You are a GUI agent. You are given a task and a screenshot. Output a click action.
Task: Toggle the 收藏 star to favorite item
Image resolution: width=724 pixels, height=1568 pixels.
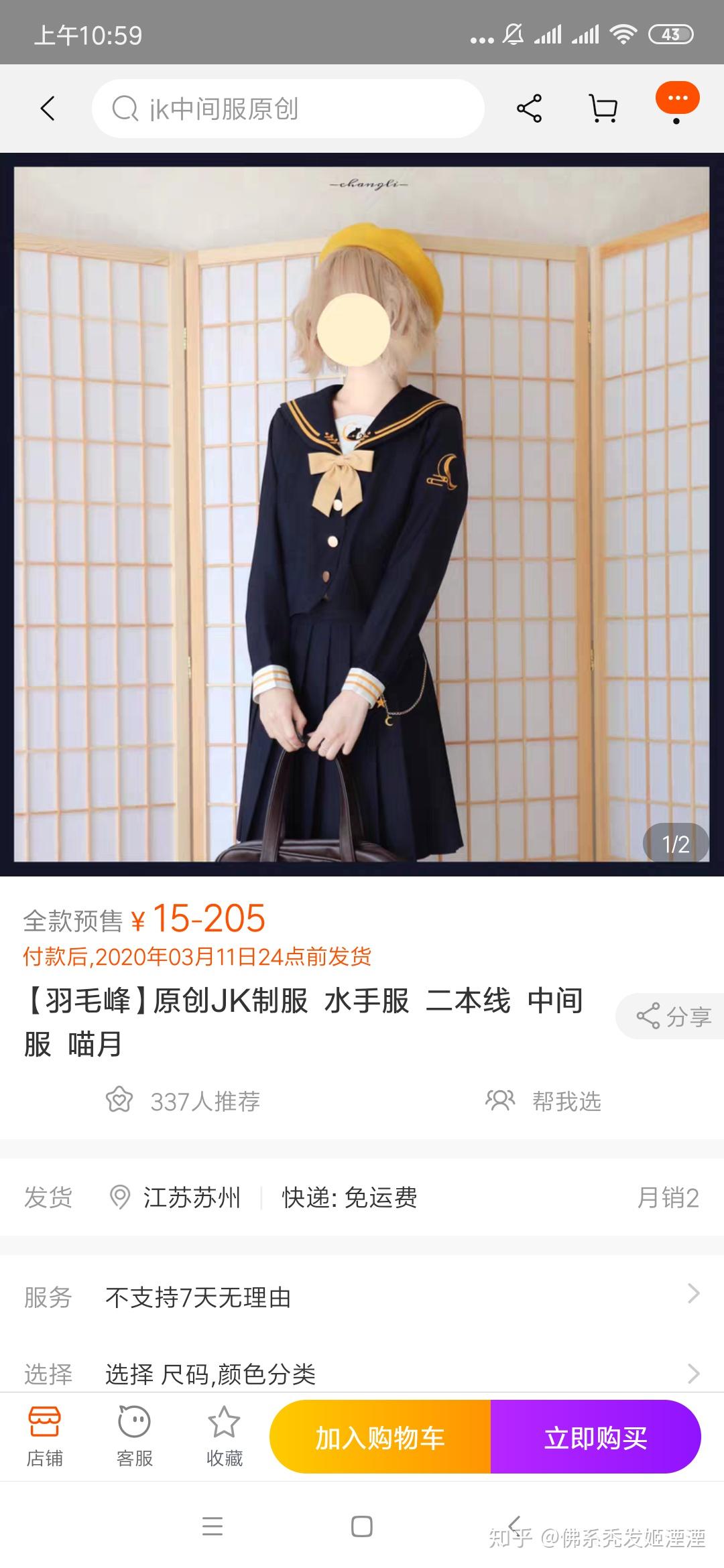(x=223, y=1423)
